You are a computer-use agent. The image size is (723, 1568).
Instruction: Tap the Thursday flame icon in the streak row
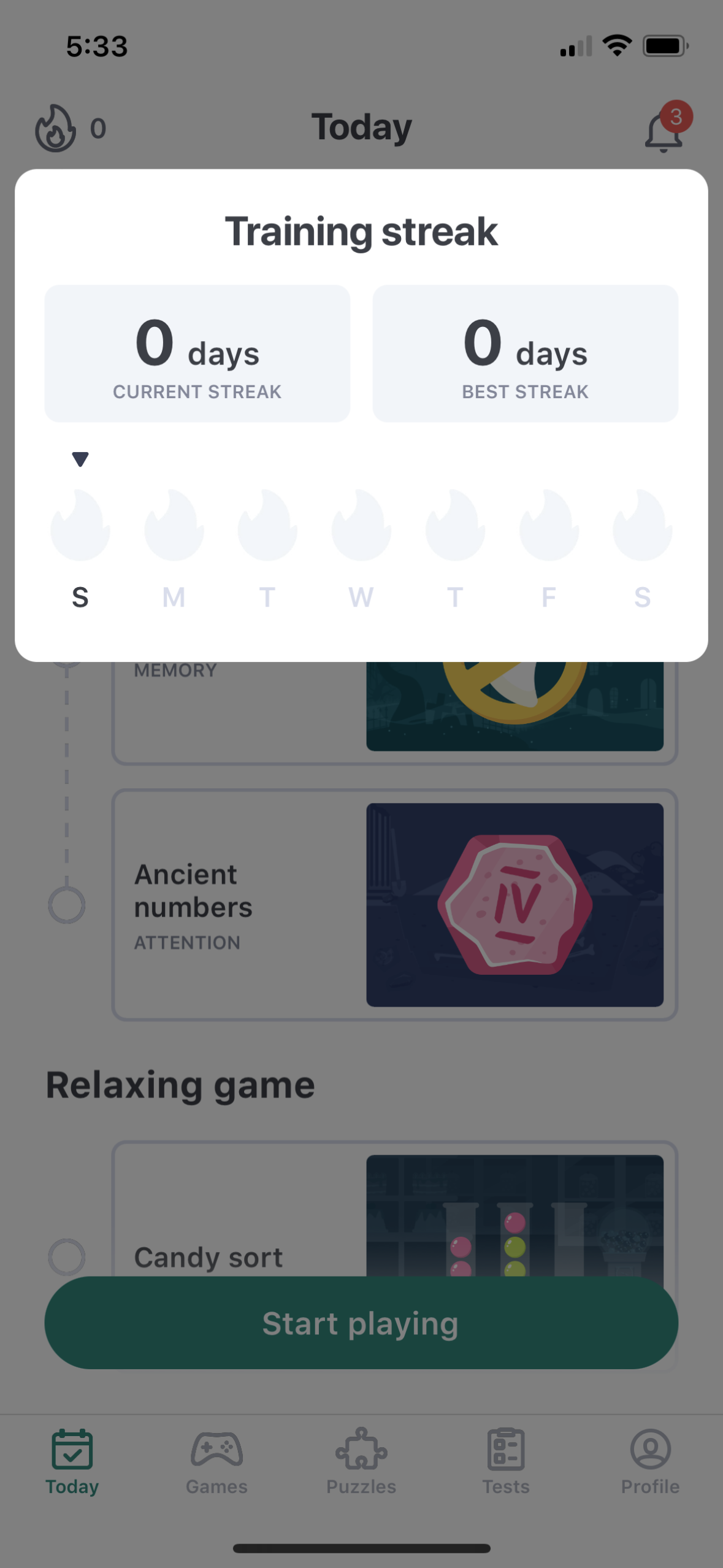click(x=454, y=526)
